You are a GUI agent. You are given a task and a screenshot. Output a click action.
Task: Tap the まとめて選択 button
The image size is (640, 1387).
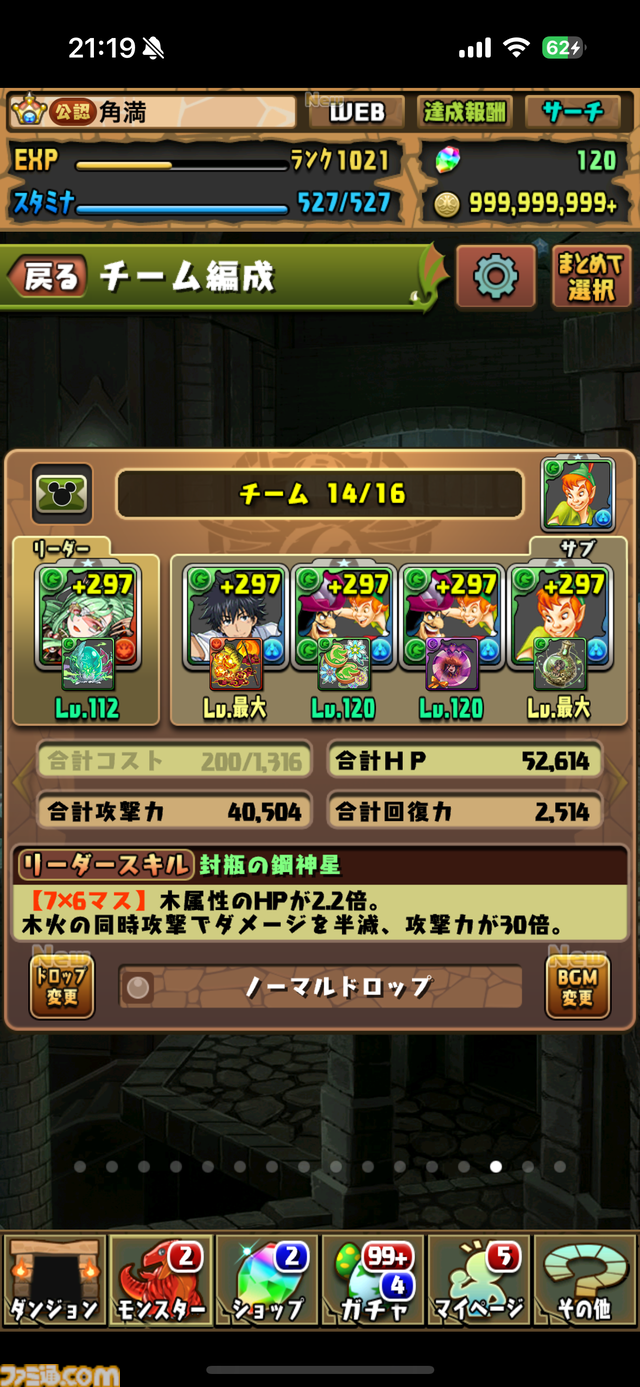[x=590, y=277]
